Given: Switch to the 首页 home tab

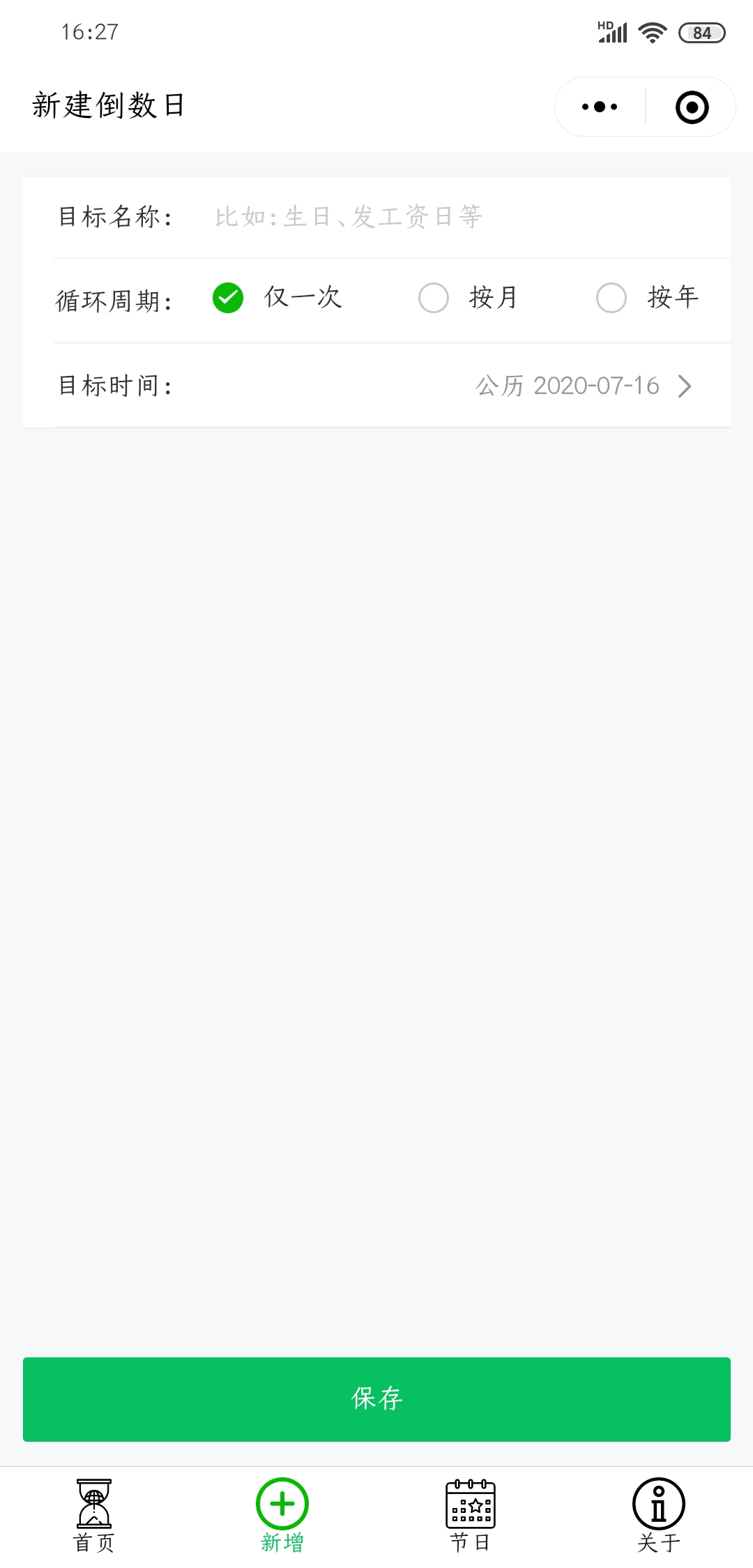Looking at the screenshot, I should tap(94, 1516).
